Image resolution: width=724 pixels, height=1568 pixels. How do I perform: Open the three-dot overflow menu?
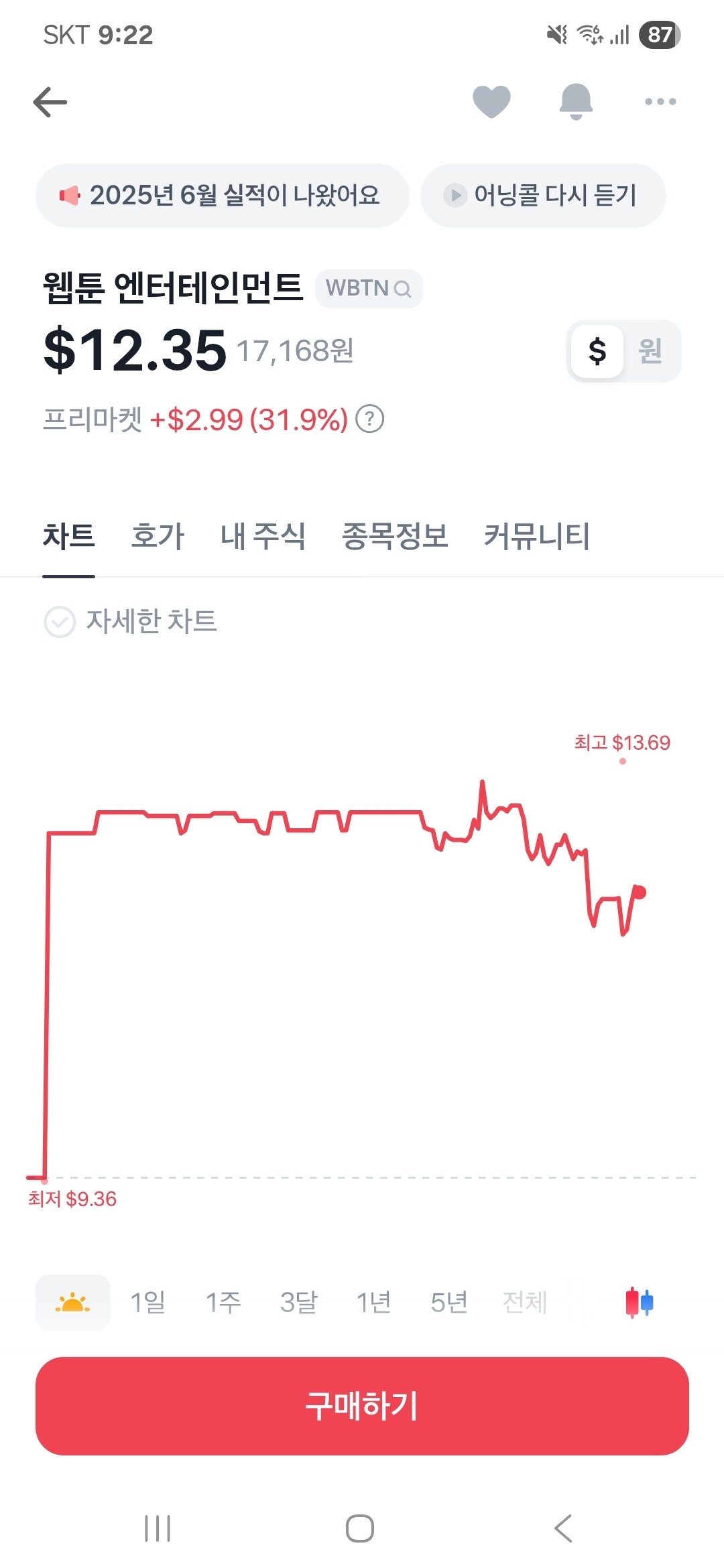[660, 102]
